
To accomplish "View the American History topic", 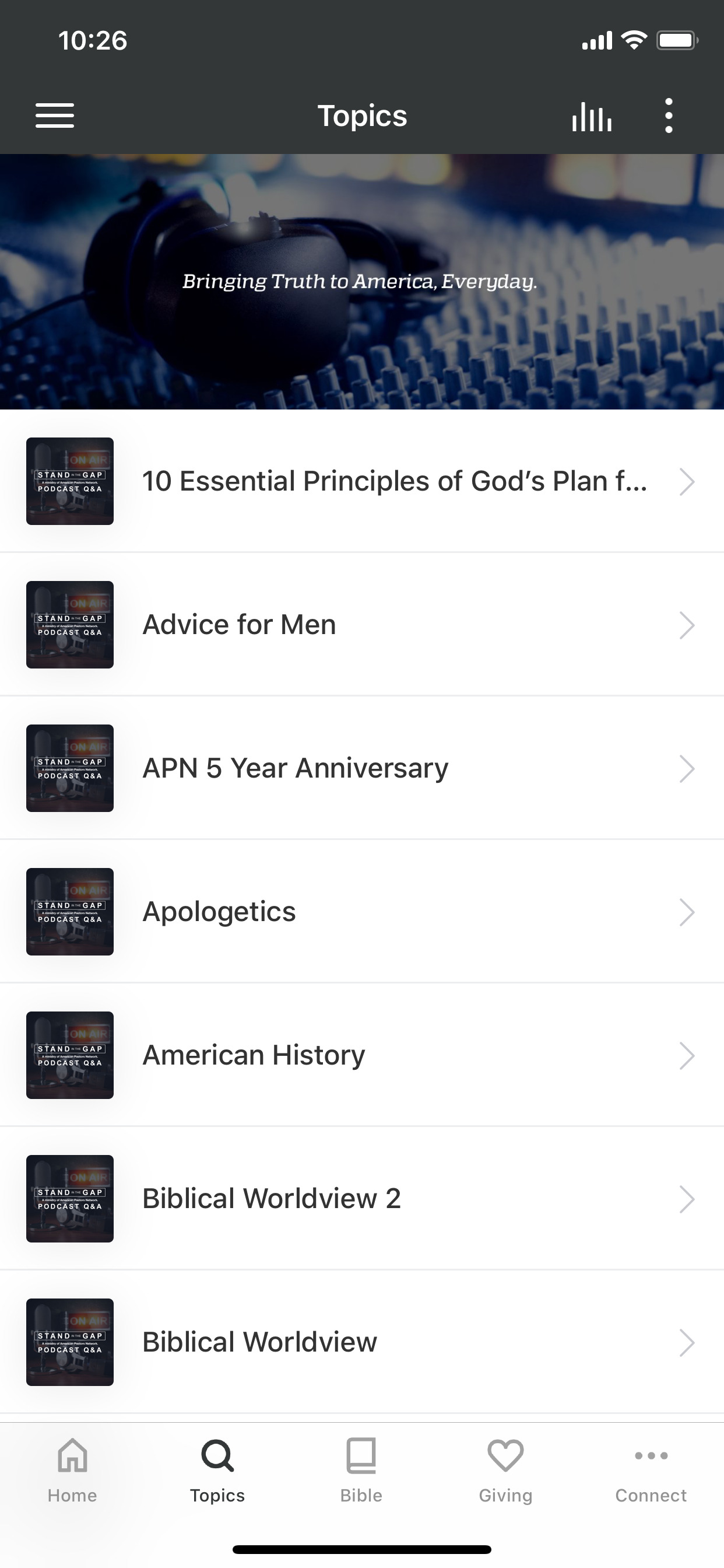I will tap(362, 1055).
